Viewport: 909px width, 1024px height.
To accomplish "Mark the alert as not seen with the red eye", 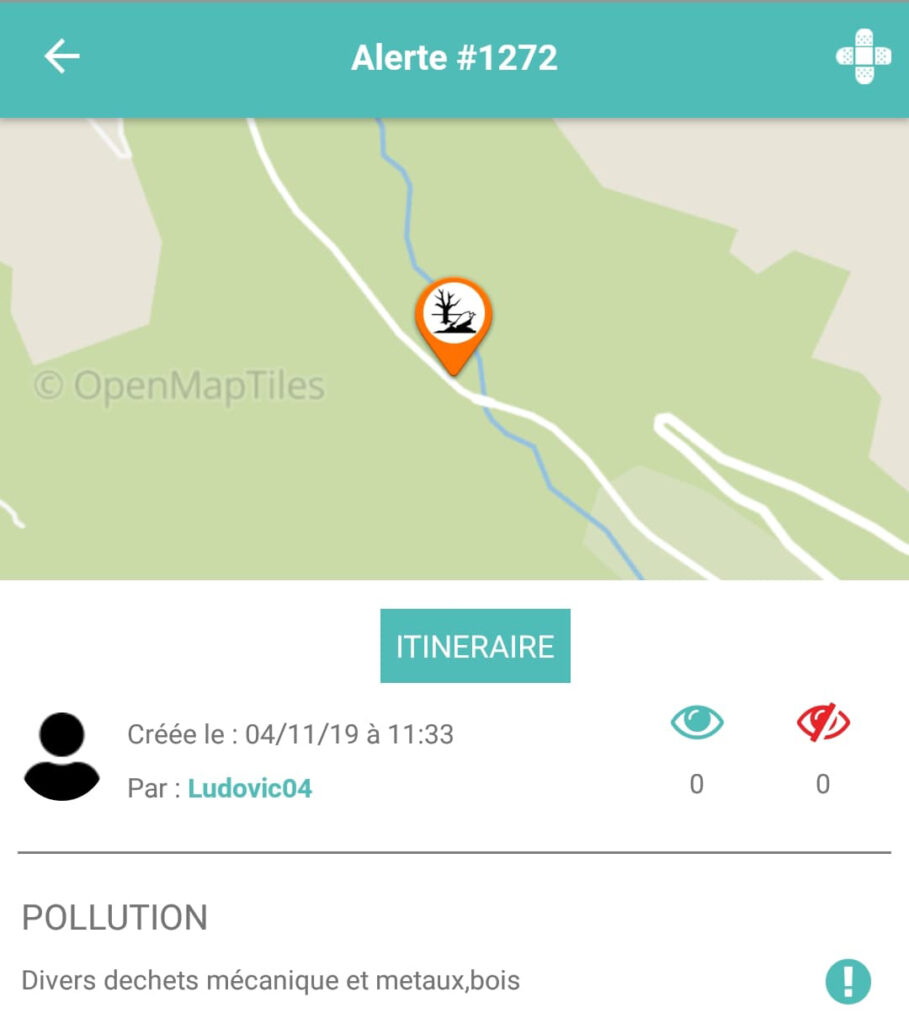I will point(823,722).
